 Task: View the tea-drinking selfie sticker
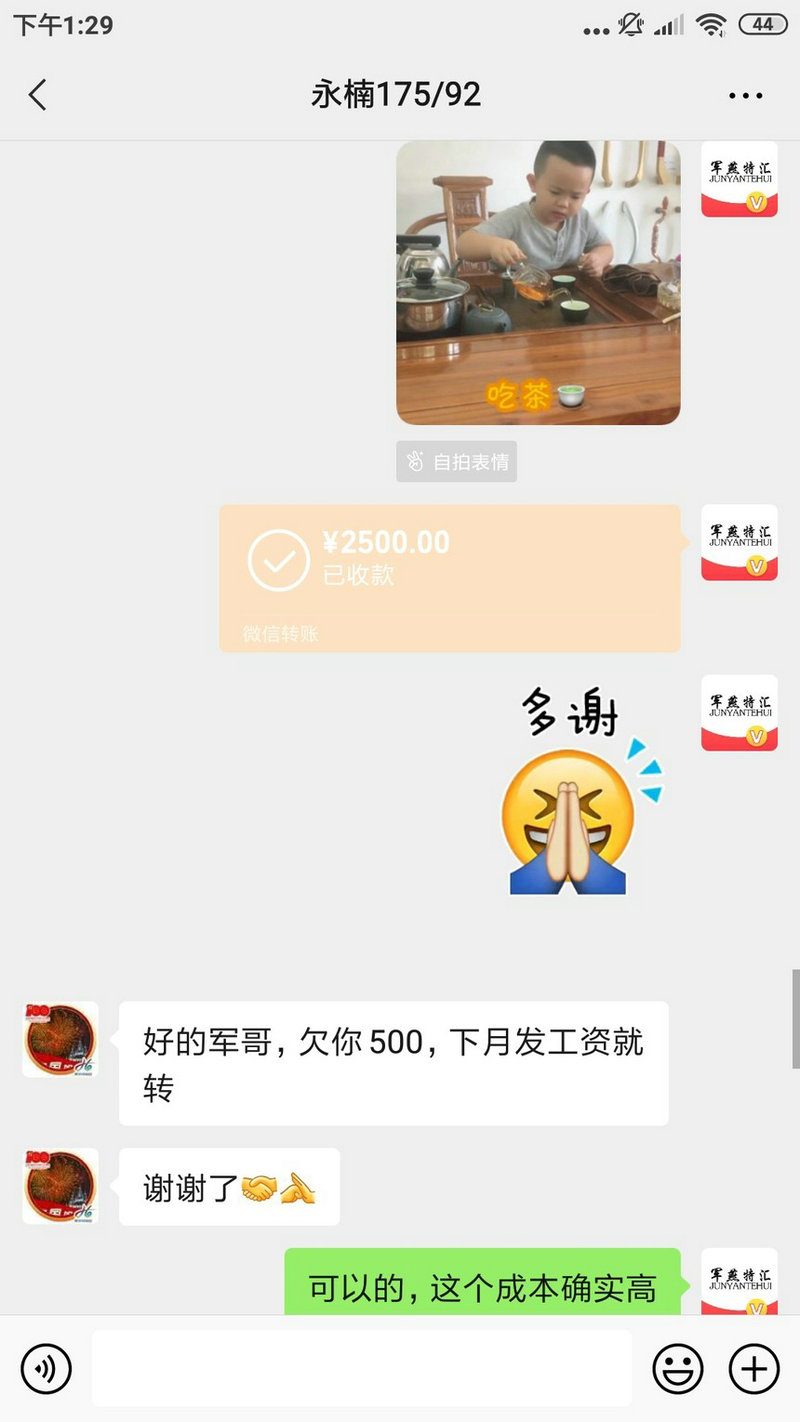pyautogui.click(x=538, y=283)
